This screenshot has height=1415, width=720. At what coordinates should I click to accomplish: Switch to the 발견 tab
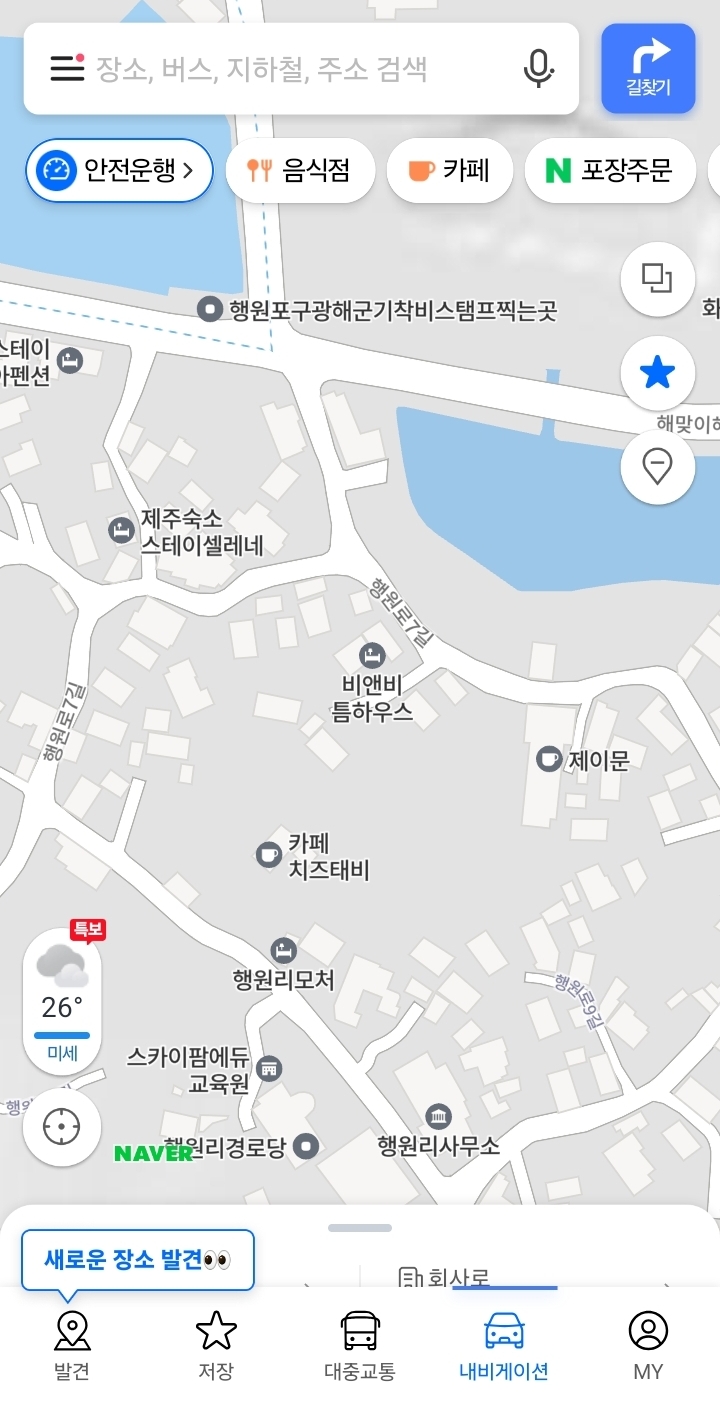coord(72,1345)
